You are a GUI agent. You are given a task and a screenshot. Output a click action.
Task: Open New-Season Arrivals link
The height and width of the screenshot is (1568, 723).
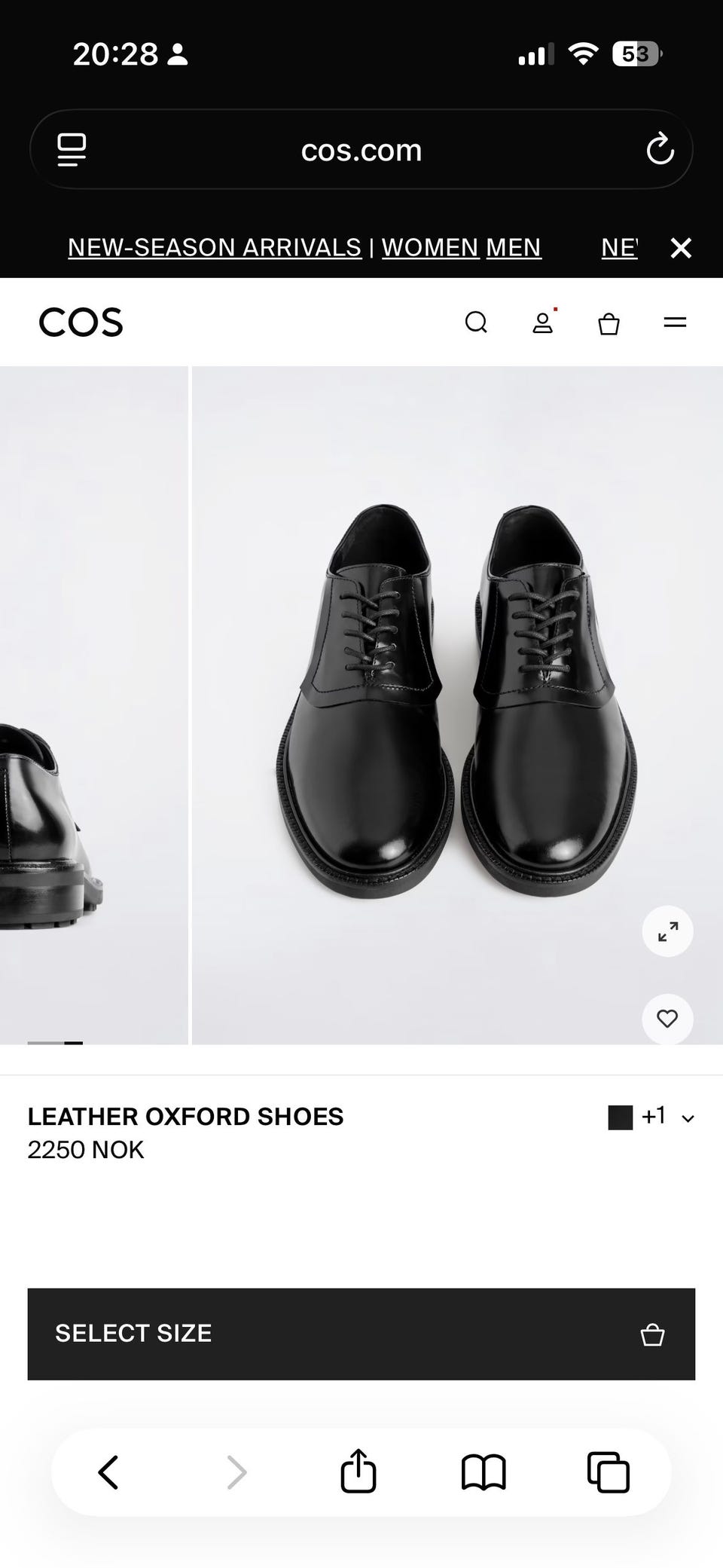215,247
